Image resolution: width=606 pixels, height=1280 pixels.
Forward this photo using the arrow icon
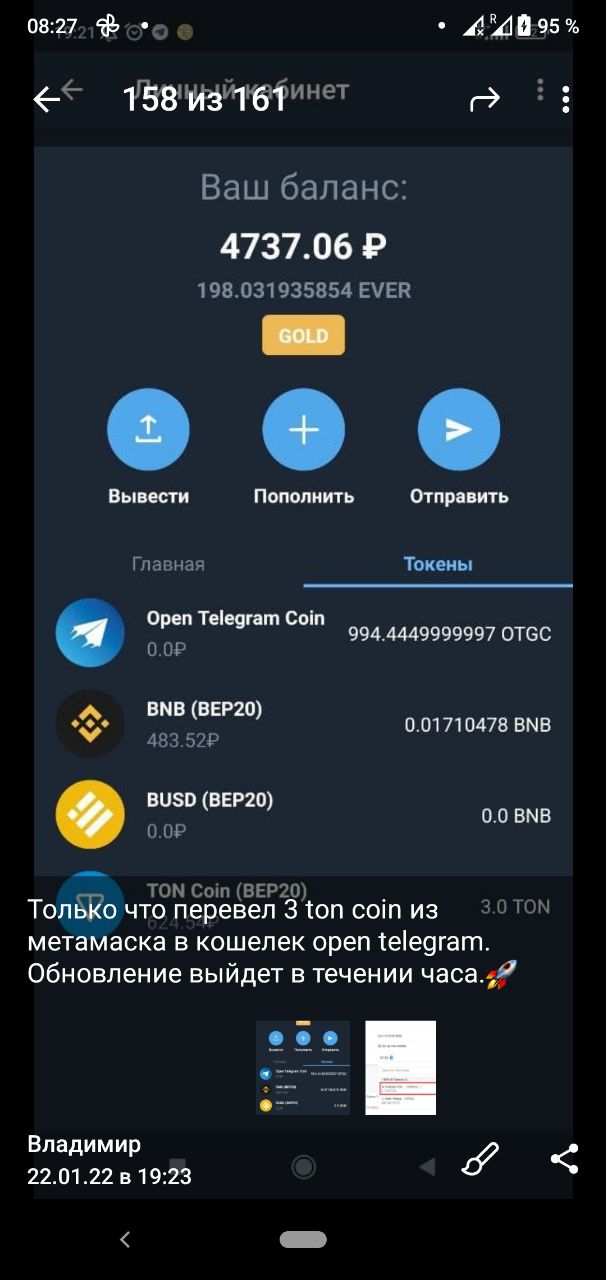(x=484, y=99)
